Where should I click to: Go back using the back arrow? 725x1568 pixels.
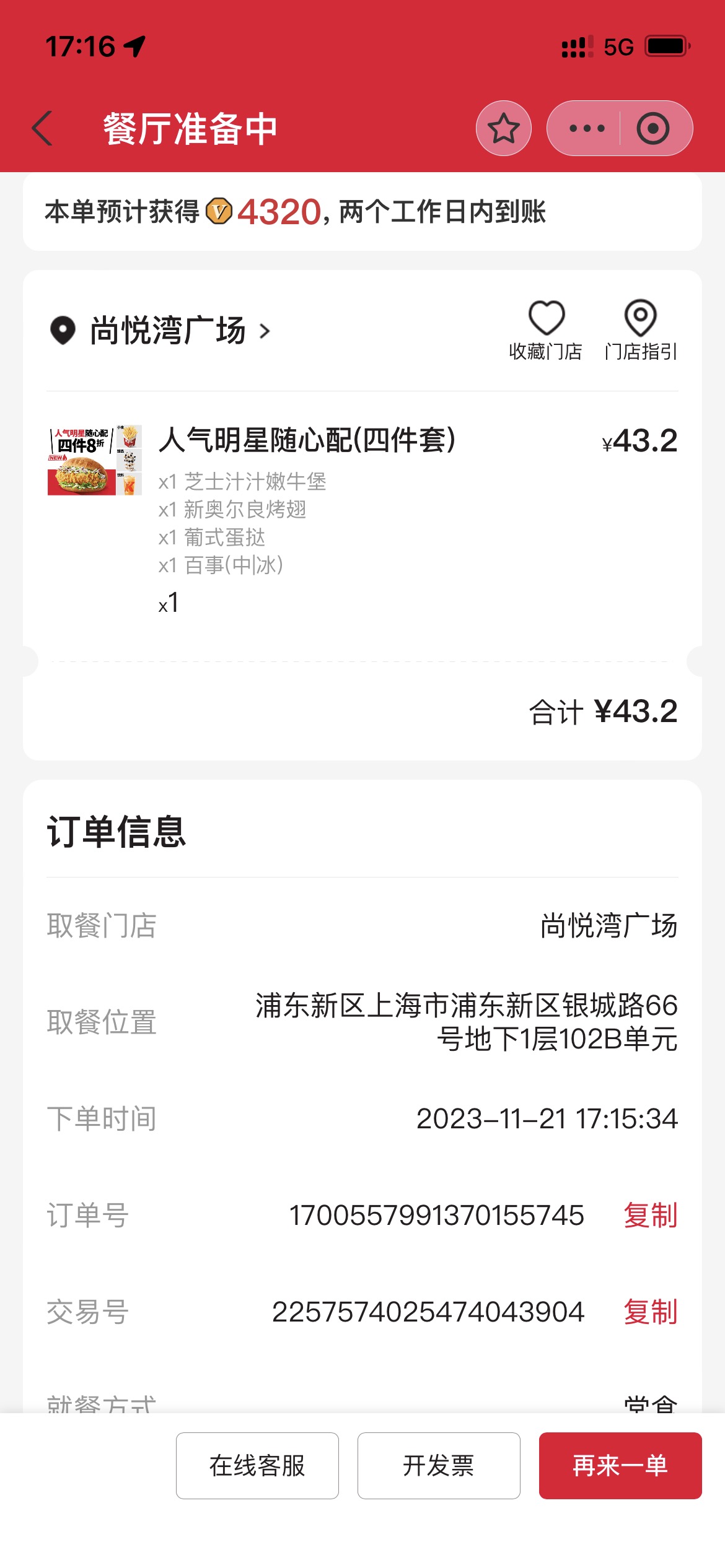point(42,128)
